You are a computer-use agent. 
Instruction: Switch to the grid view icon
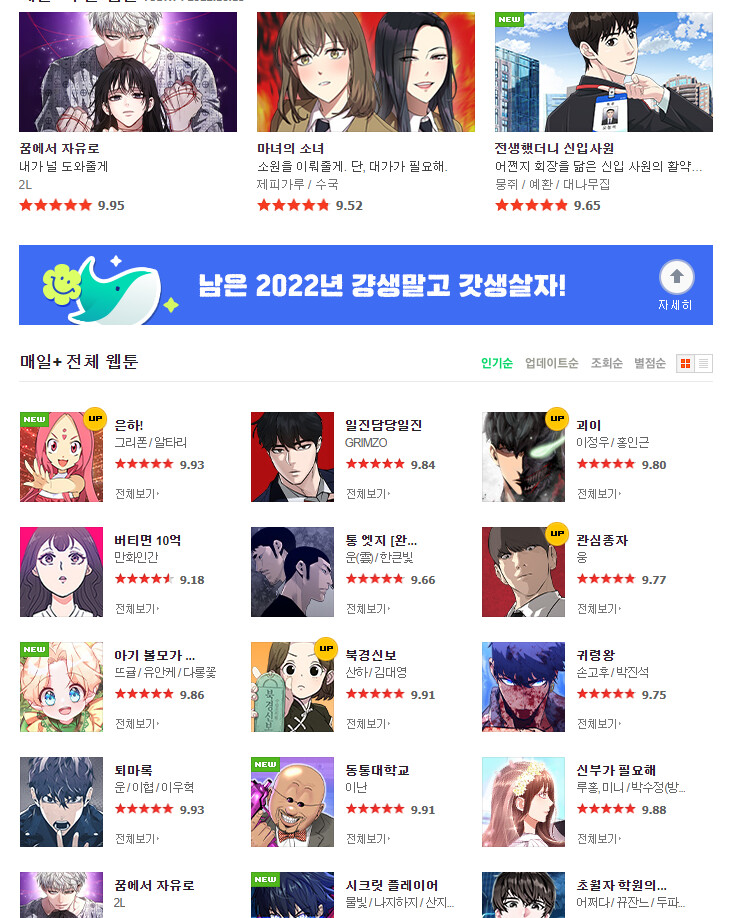click(x=685, y=363)
